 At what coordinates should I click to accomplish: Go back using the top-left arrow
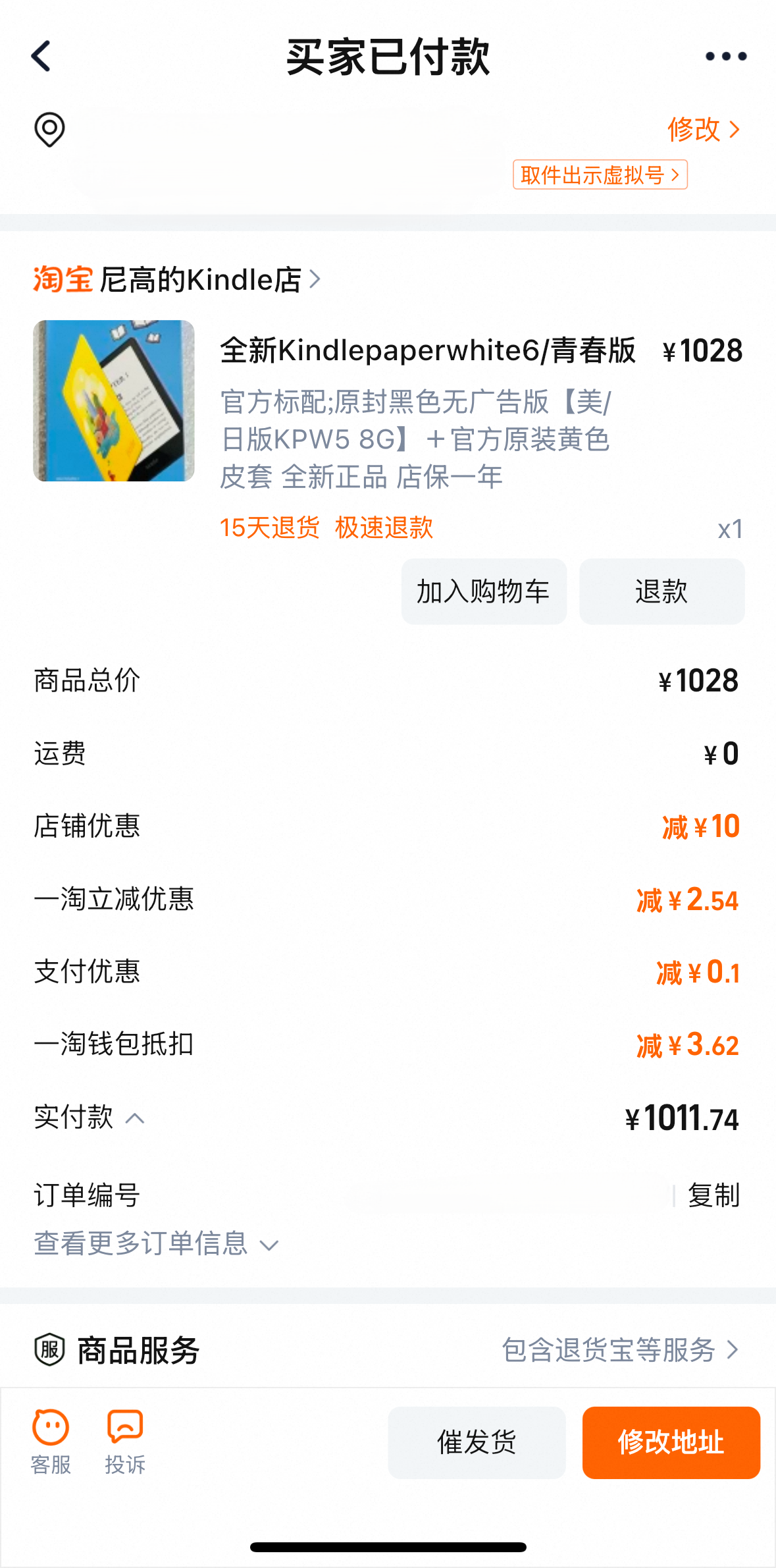(41, 57)
